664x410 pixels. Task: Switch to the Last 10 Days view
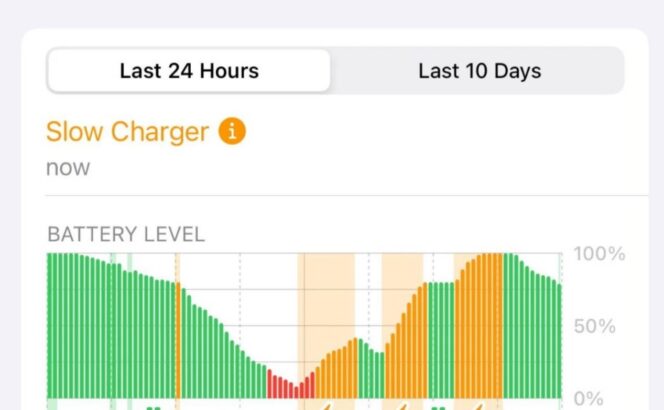pos(479,71)
